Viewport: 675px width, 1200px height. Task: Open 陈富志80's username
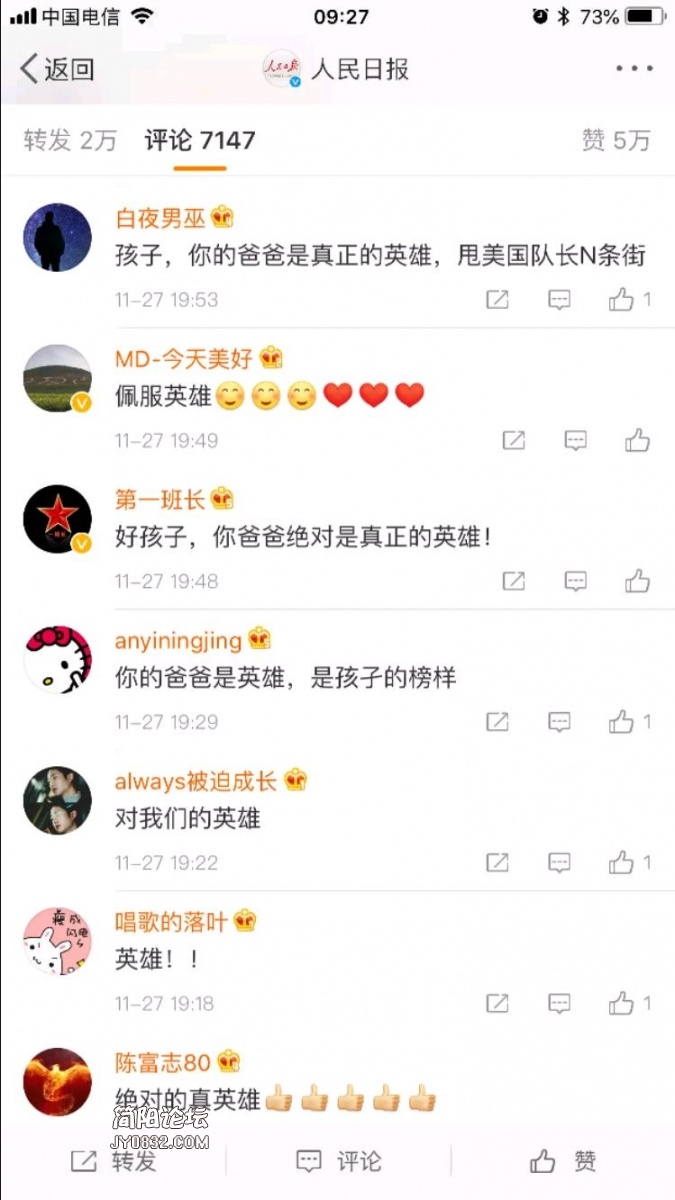[162, 1061]
